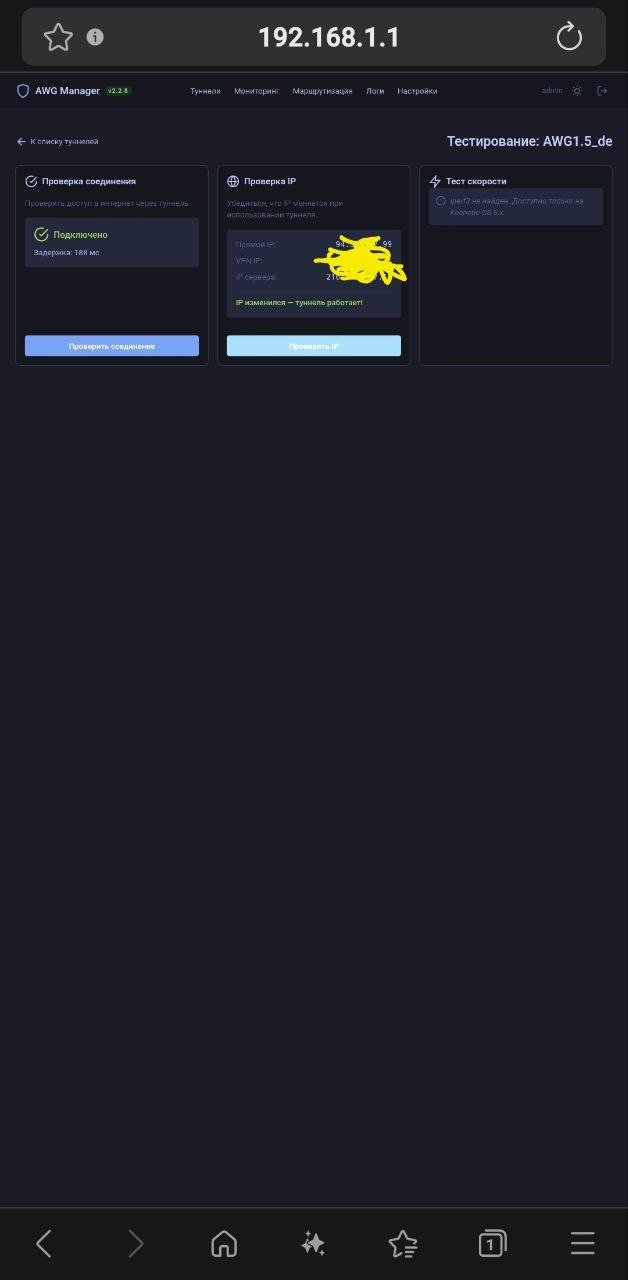The image size is (628, 1280).
Task: Show site info for 192.168.1.1
Action: [95, 38]
